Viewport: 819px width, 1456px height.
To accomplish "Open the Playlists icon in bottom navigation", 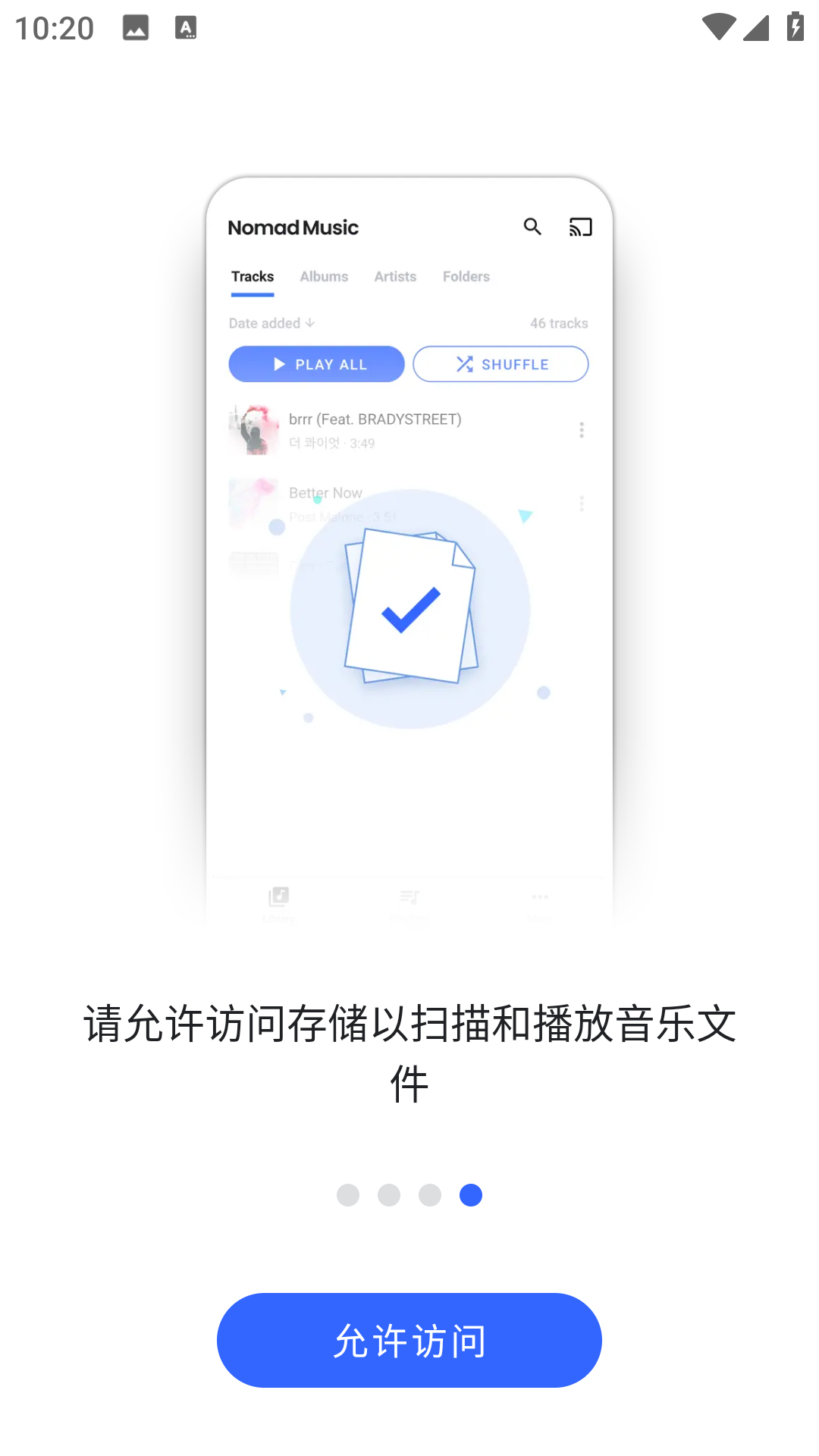I will coord(409,899).
